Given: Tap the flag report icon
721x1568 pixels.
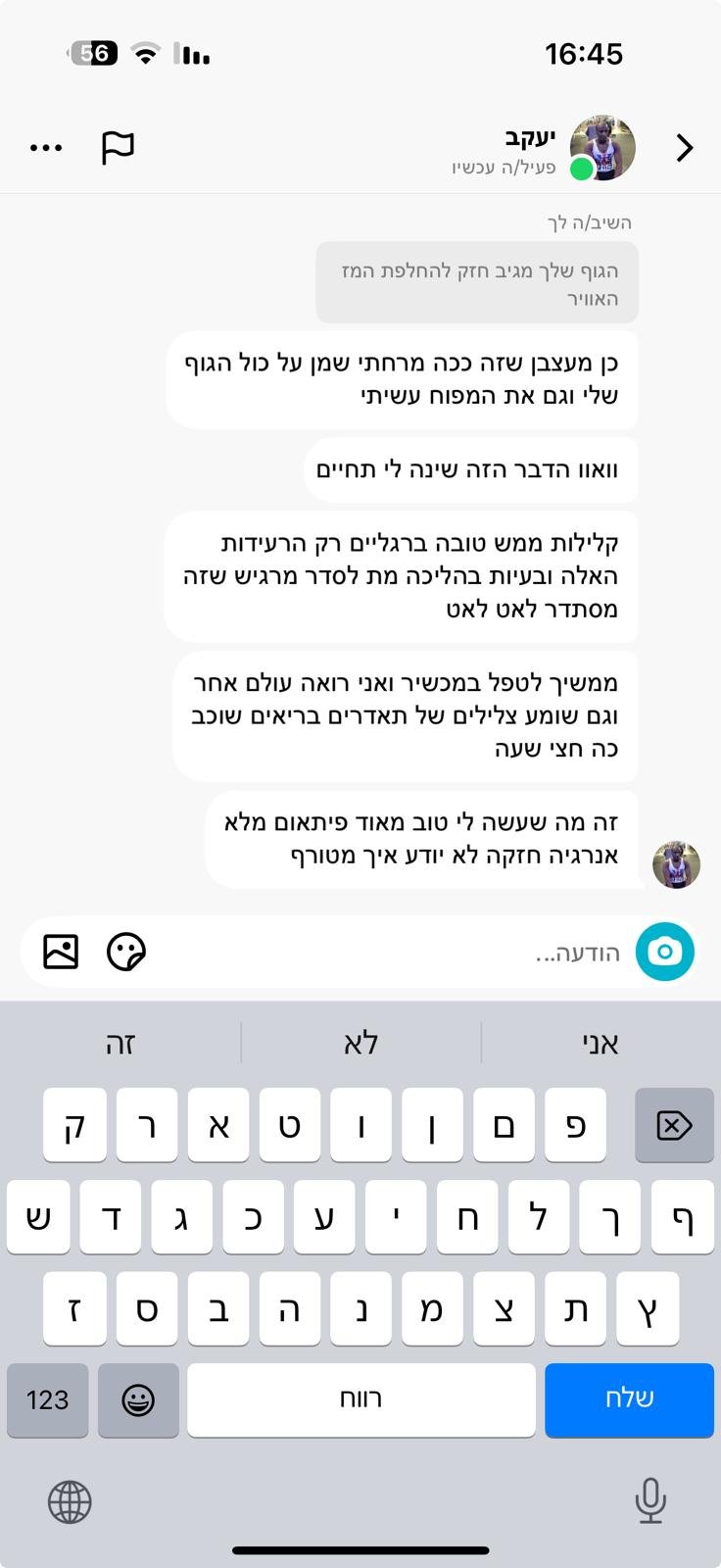Looking at the screenshot, I should [118, 148].
